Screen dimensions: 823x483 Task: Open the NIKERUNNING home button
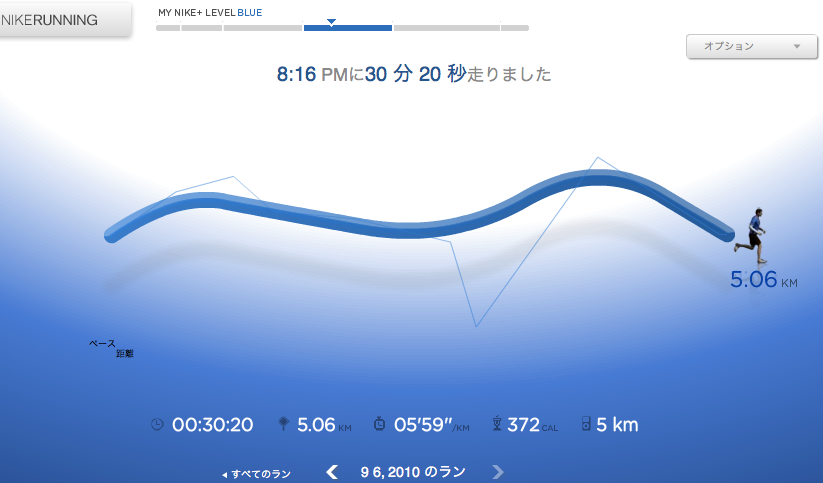point(62,19)
